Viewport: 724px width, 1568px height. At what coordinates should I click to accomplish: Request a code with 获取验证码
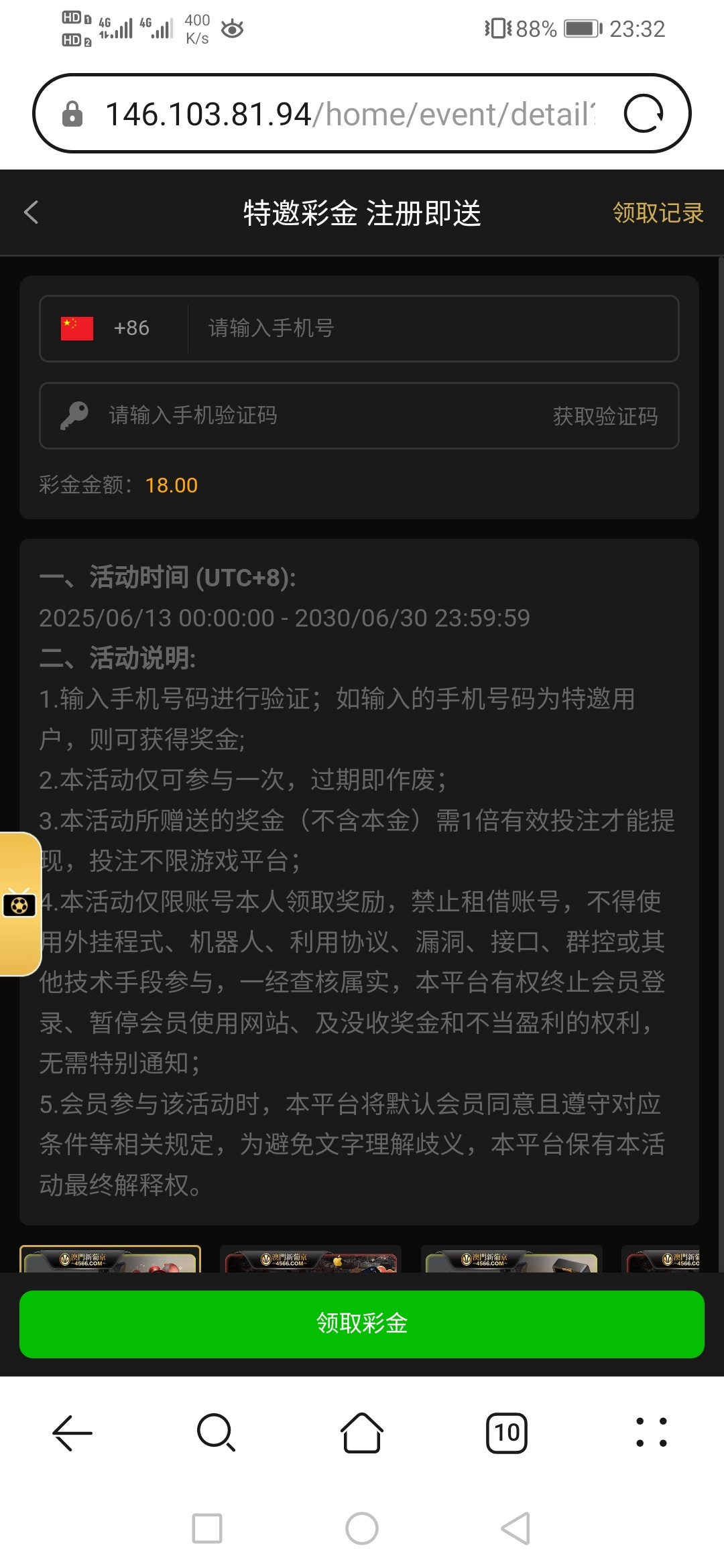[x=605, y=416]
